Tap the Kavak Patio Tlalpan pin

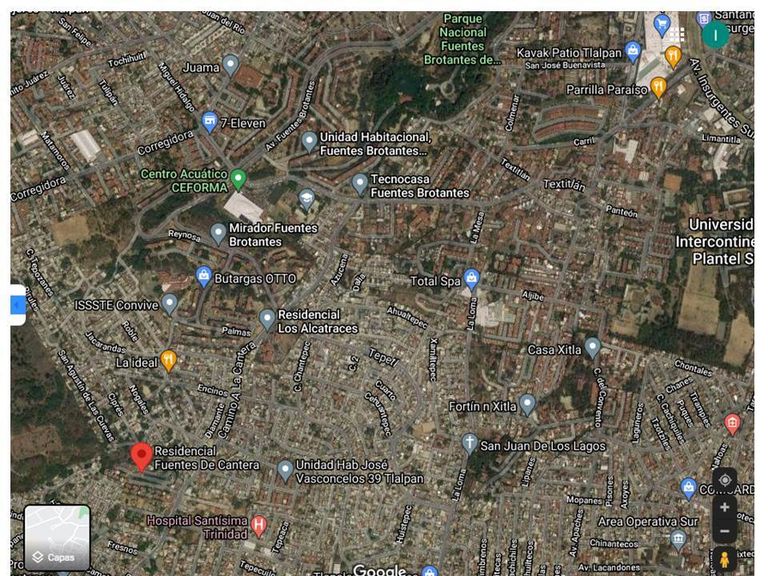[x=633, y=50]
